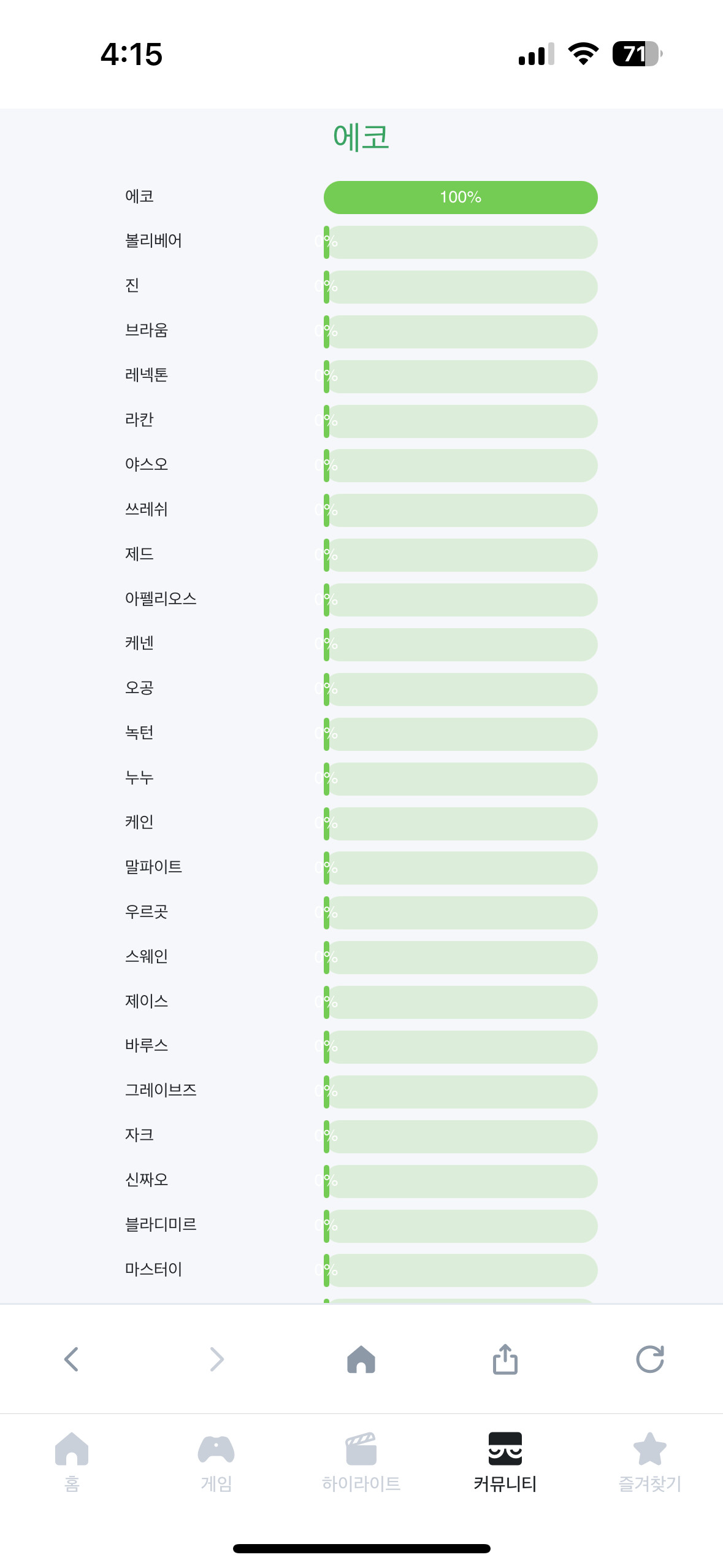Switch to the 홈 tab
Screen dimensions: 723x1568
click(72, 1460)
